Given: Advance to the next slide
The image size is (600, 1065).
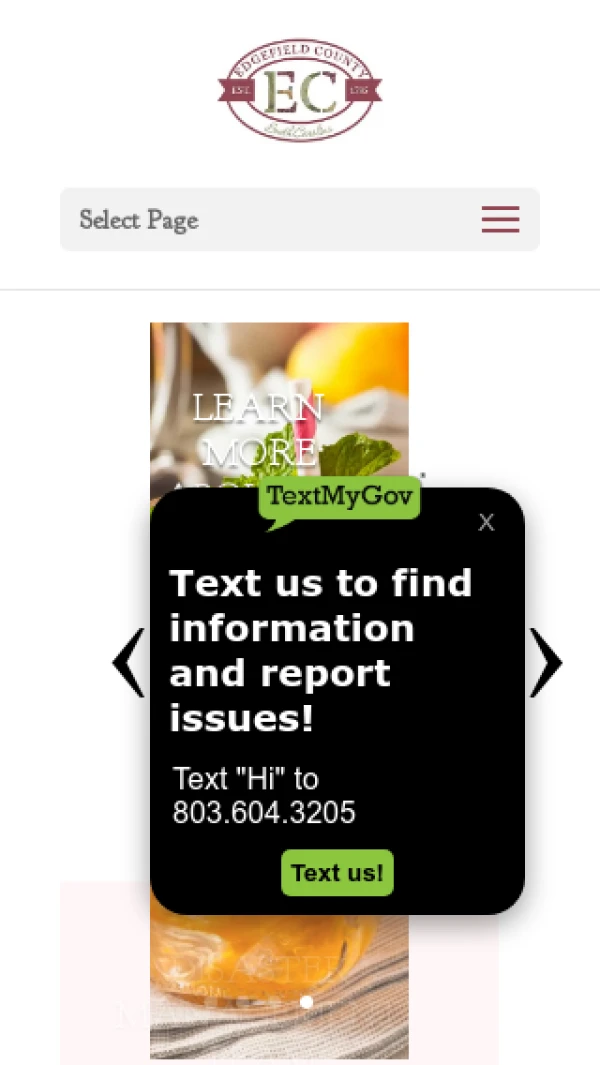Looking at the screenshot, I should (x=546, y=662).
